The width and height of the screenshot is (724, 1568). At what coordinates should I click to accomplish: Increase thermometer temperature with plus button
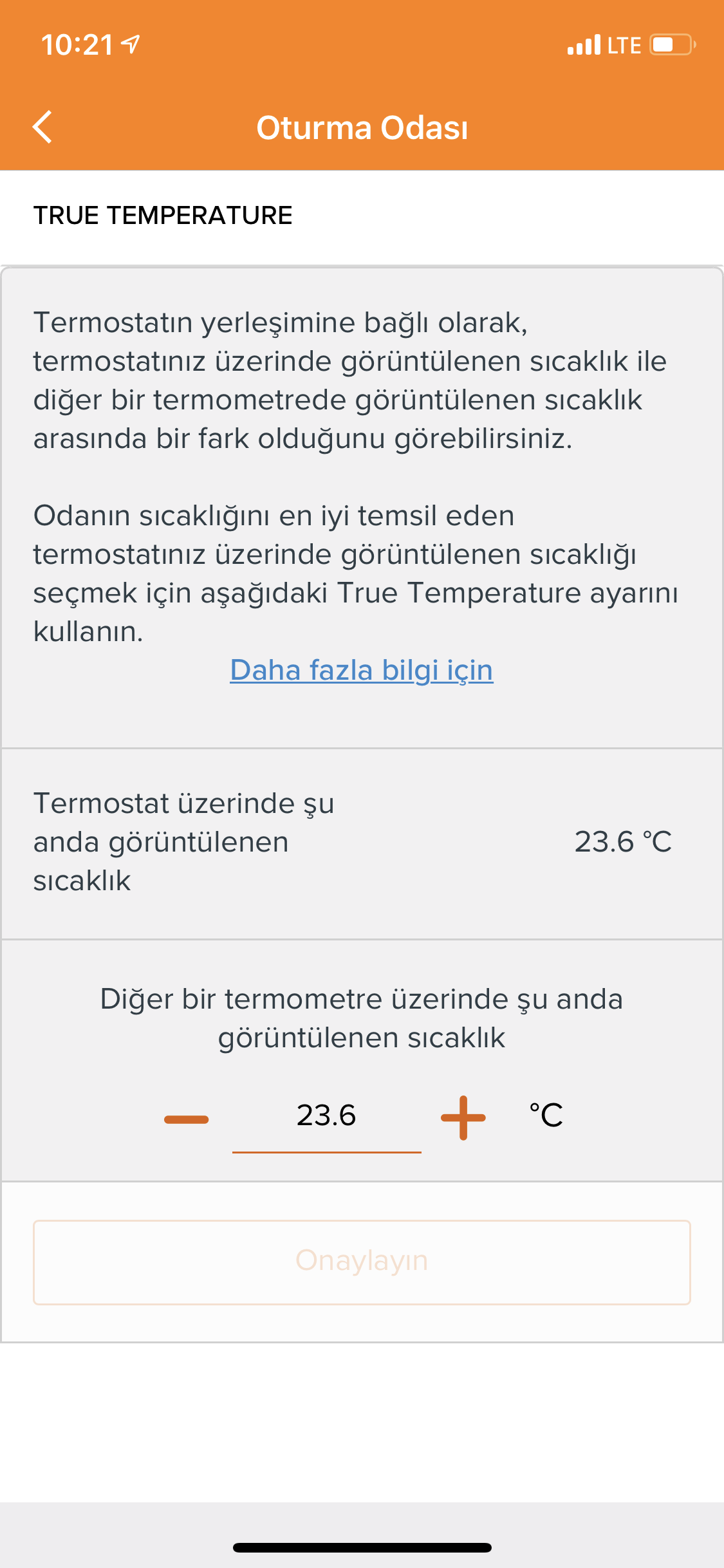click(463, 1117)
